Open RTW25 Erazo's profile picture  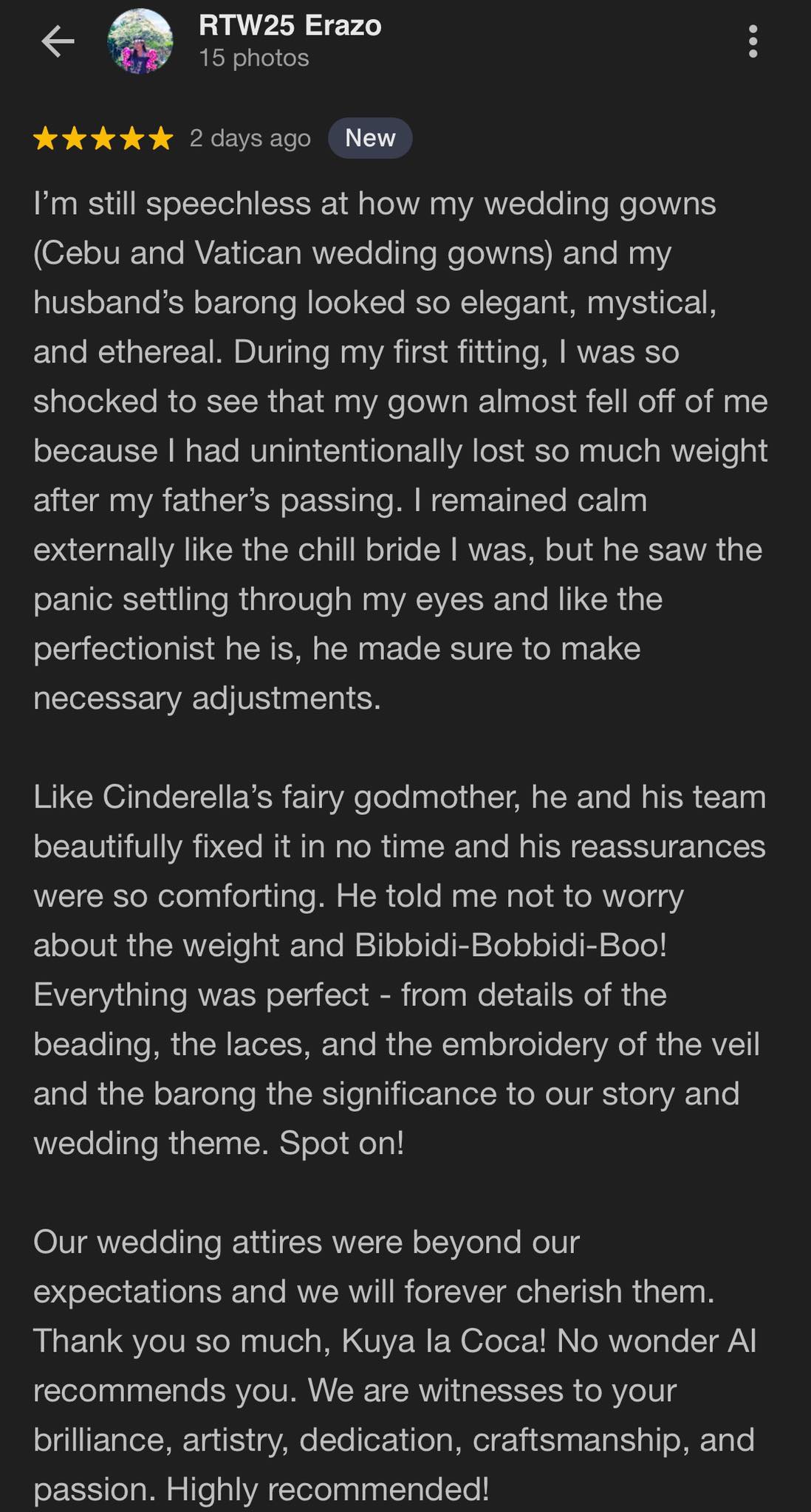pos(140,41)
